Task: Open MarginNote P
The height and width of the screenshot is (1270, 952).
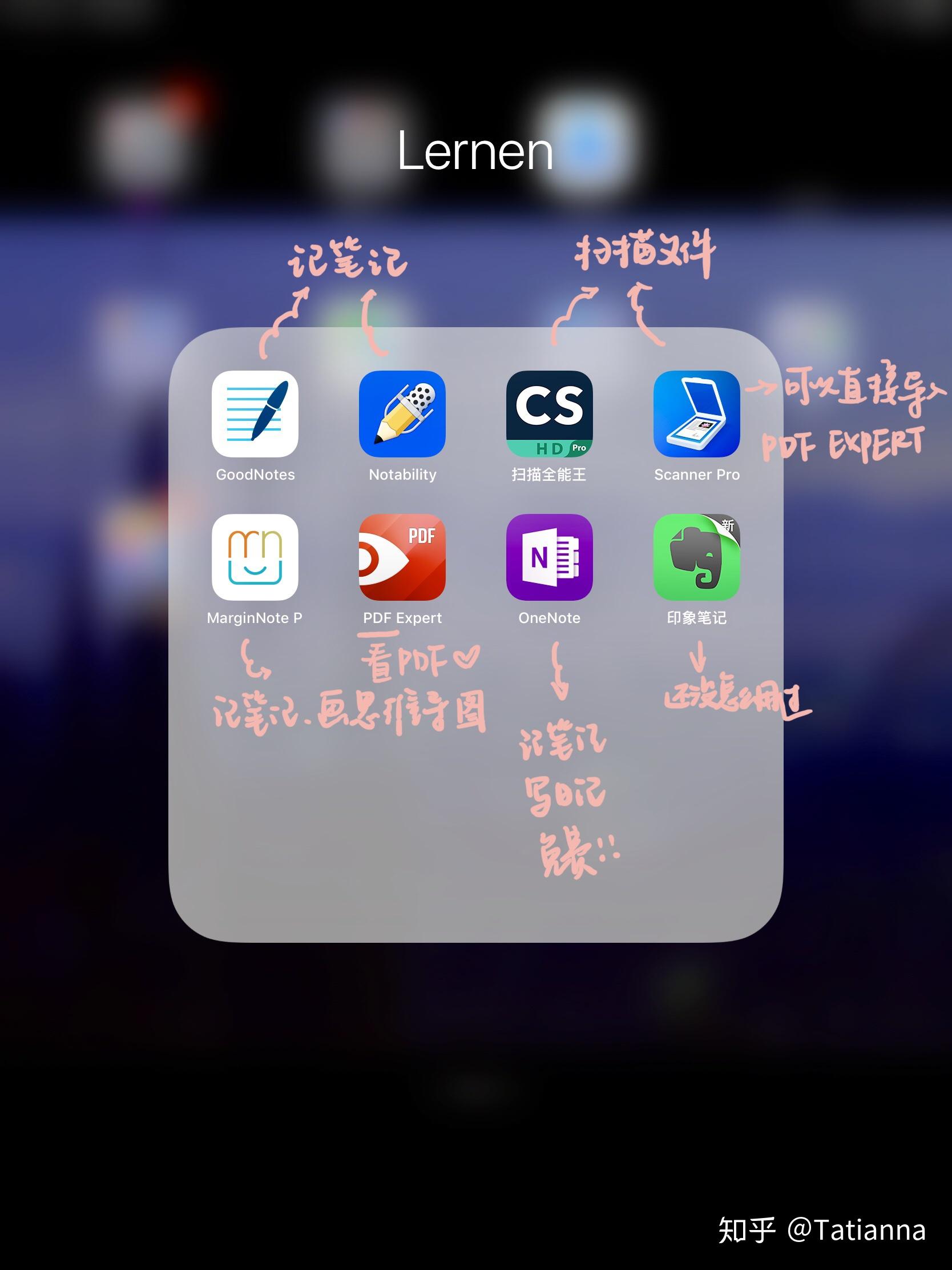Action: (255, 557)
